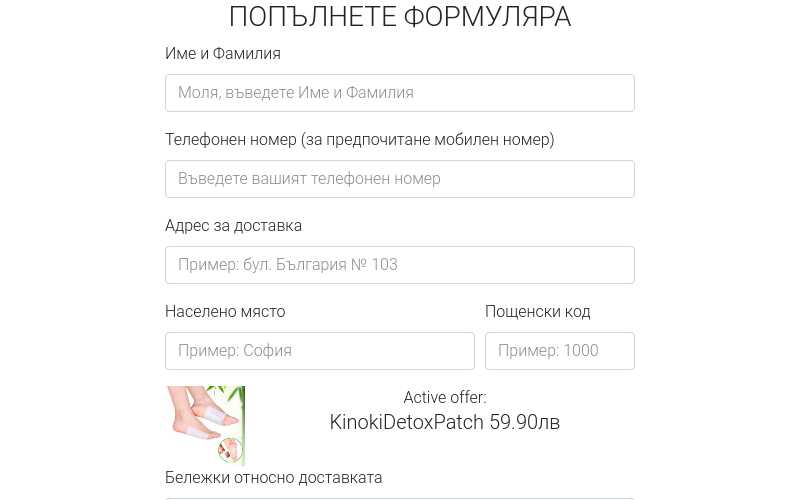The width and height of the screenshot is (800, 500).
Task: Tap the Пощенски код postal code field
Action: [x=559, y=351]
